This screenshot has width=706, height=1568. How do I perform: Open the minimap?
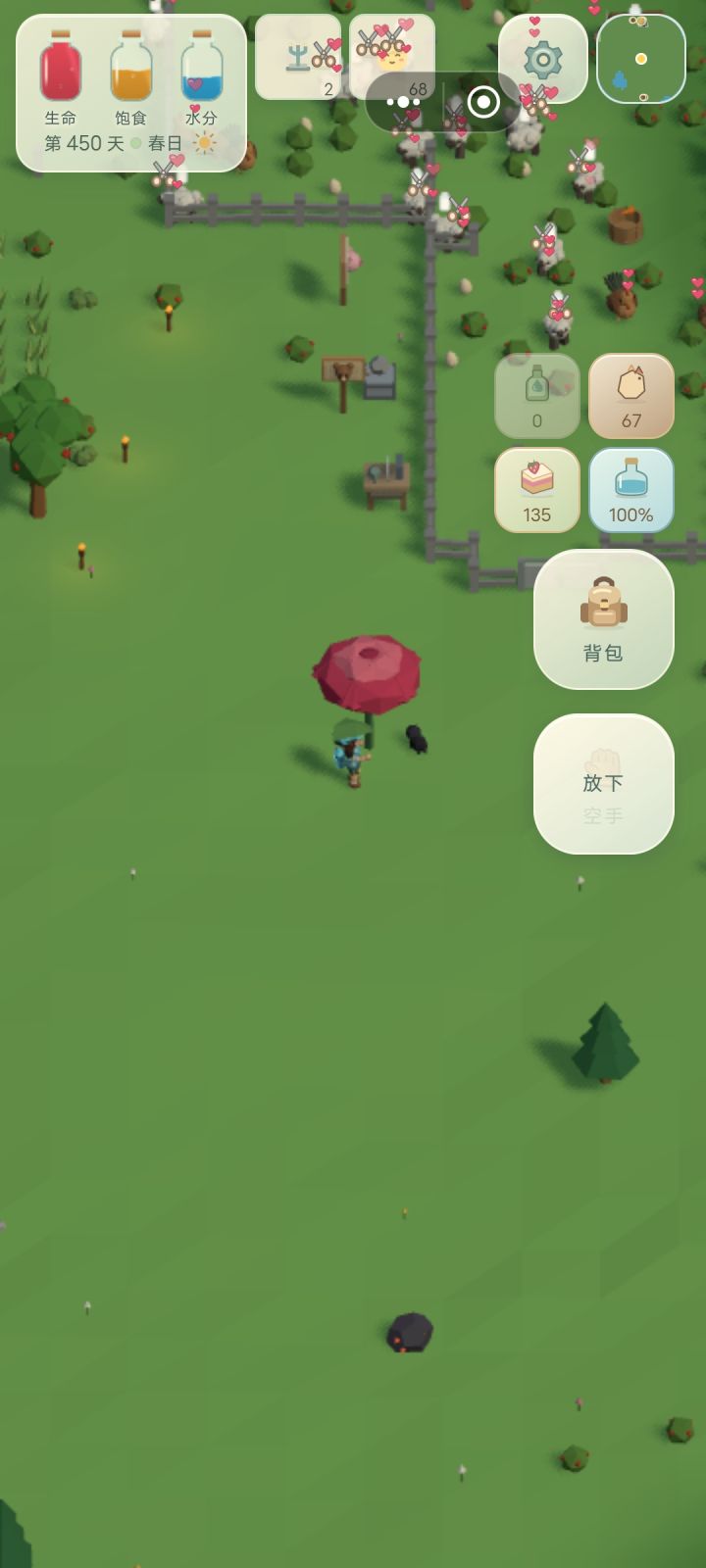coord(641,60)
